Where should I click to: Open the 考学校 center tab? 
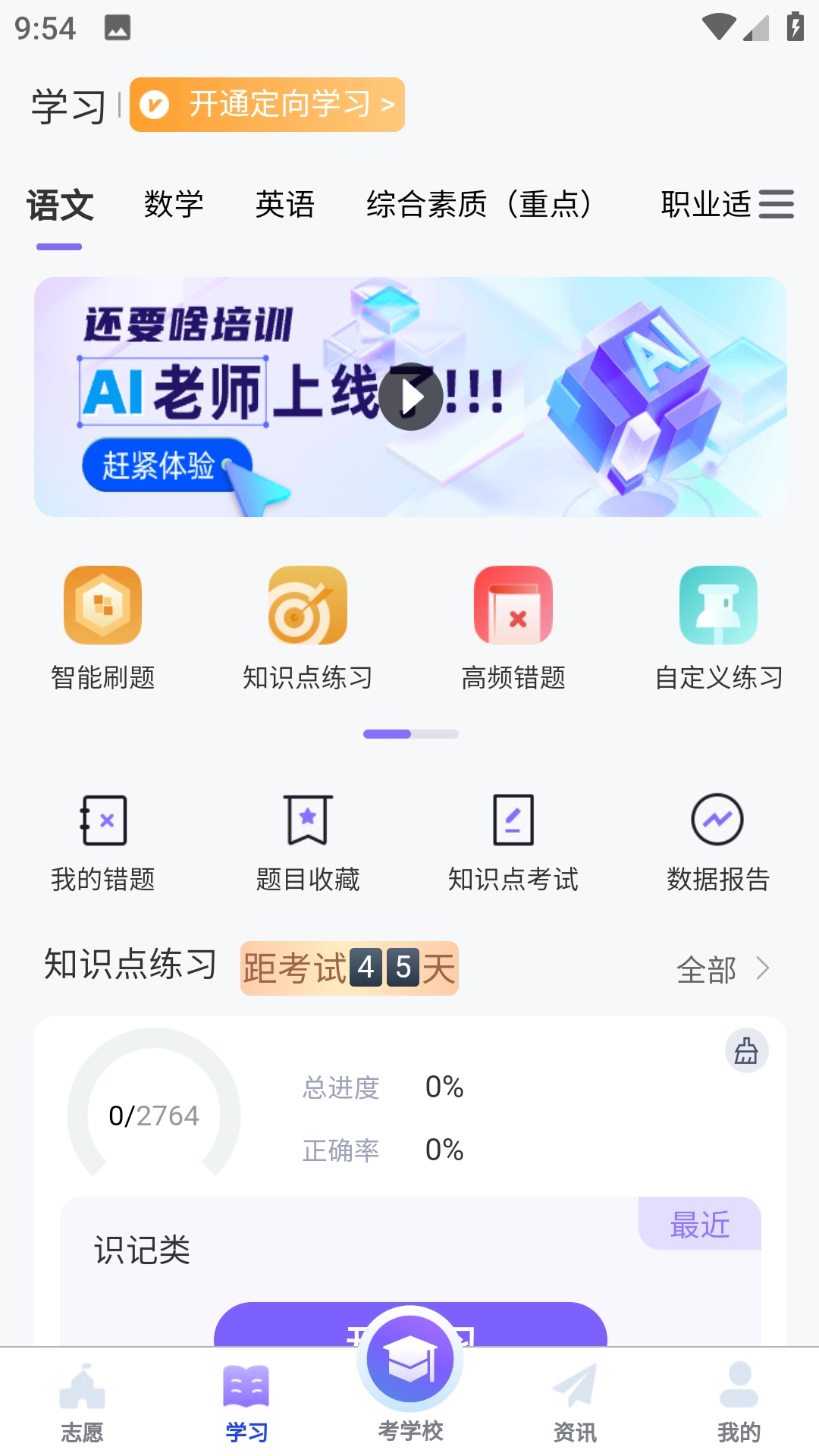410,1380
